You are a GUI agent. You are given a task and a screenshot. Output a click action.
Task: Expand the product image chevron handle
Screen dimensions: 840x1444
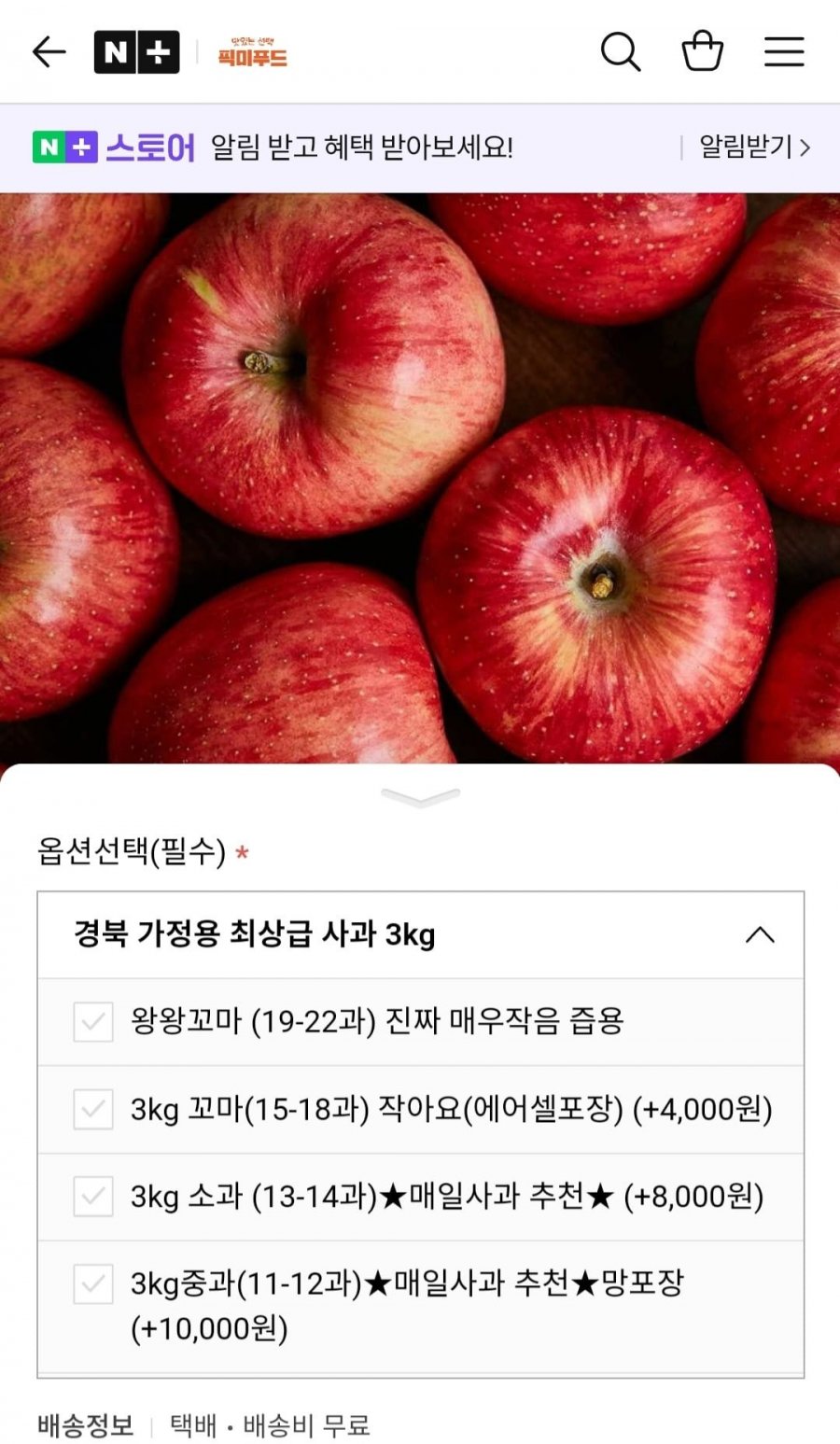[x=420, y=796]
